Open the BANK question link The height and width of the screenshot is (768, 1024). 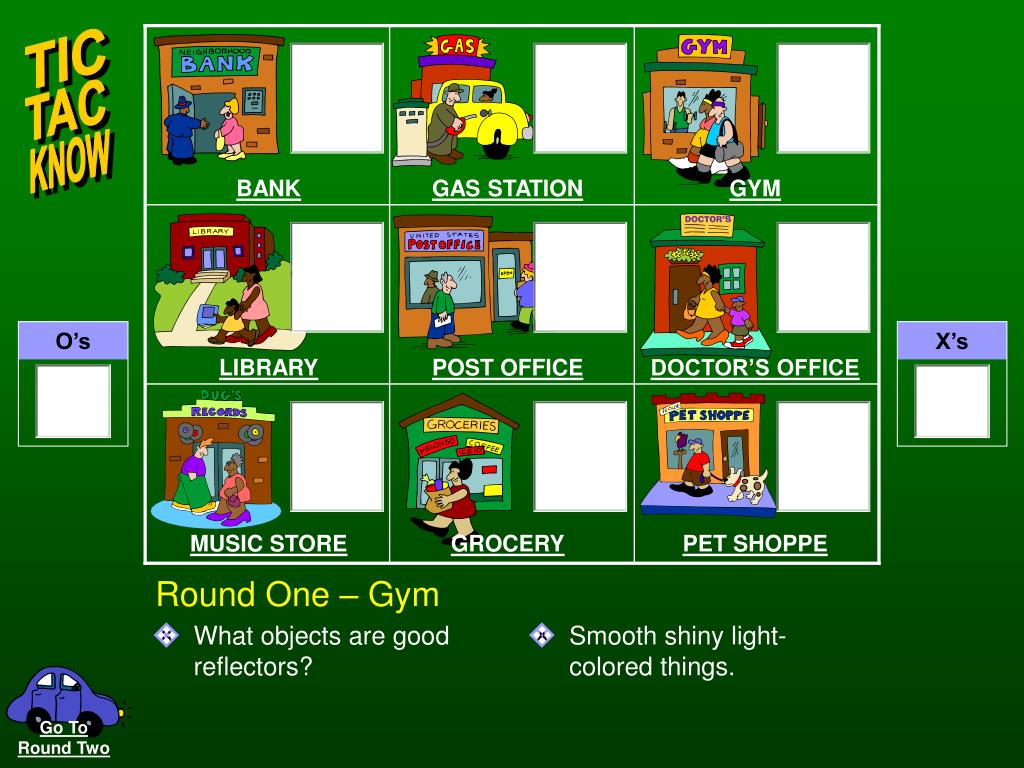click(268, 188)
